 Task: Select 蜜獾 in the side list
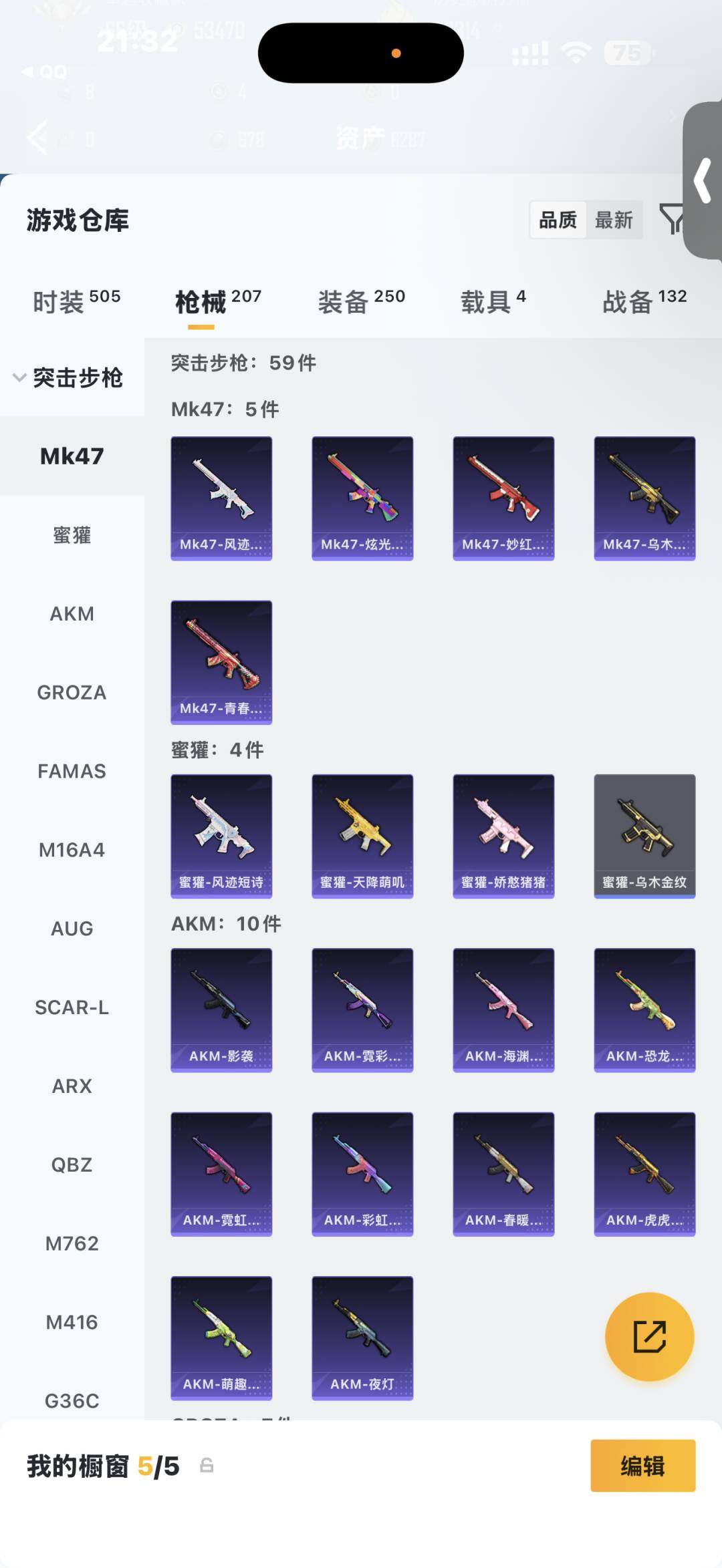click(72, 534)
